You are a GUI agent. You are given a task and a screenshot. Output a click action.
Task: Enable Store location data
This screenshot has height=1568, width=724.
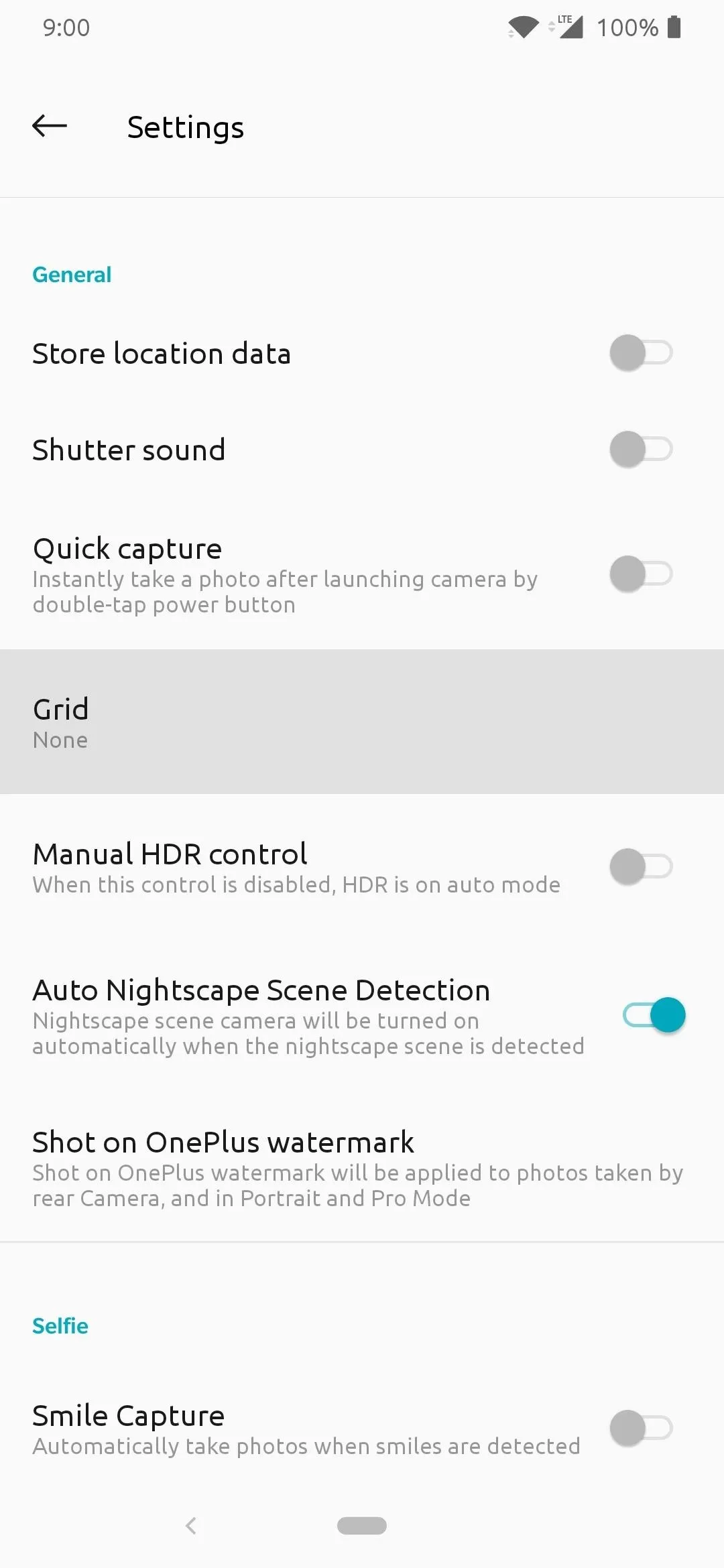(x=641, y=352)
